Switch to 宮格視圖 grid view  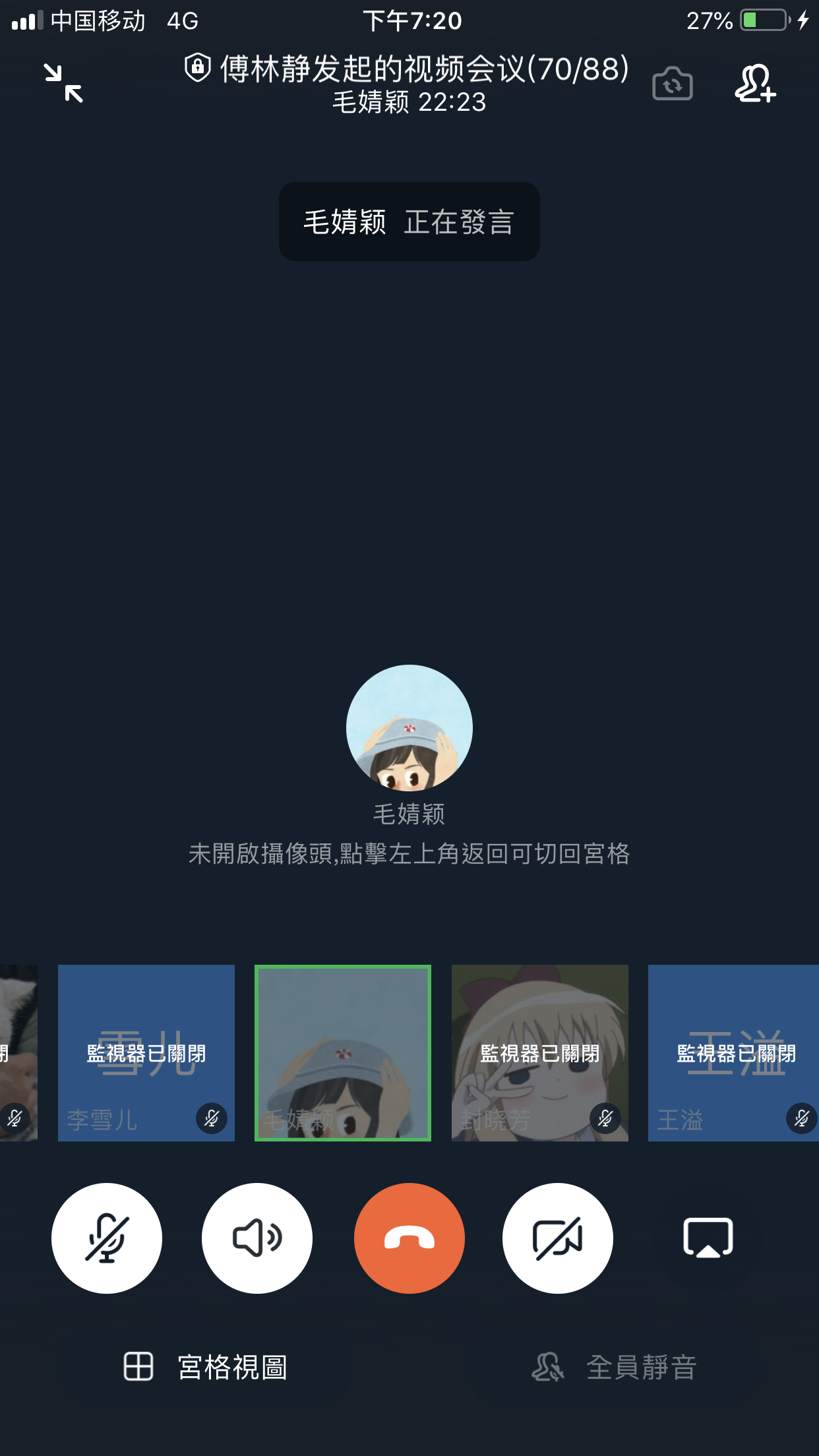click(x=206, y=1367)
